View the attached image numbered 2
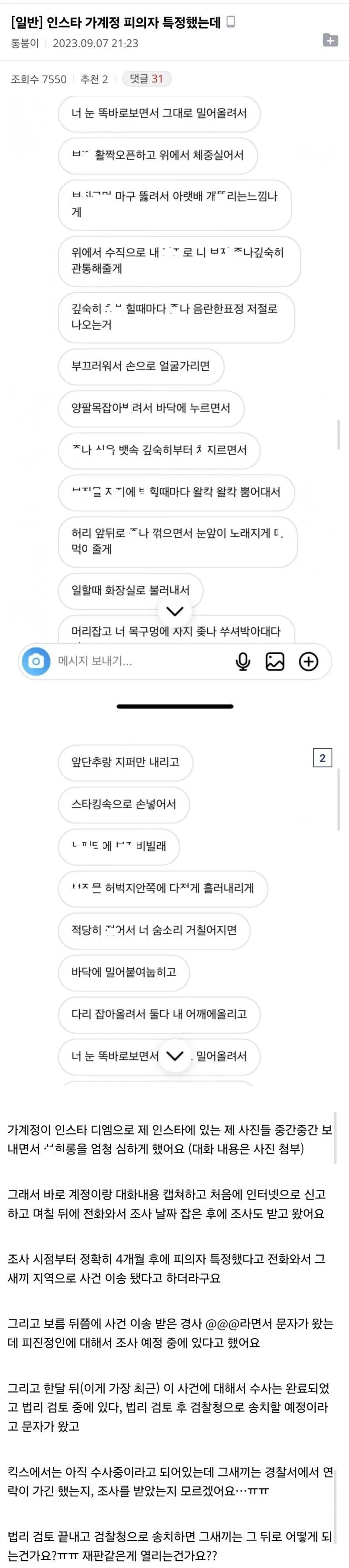349x1568 pixels. coord(322,758)
